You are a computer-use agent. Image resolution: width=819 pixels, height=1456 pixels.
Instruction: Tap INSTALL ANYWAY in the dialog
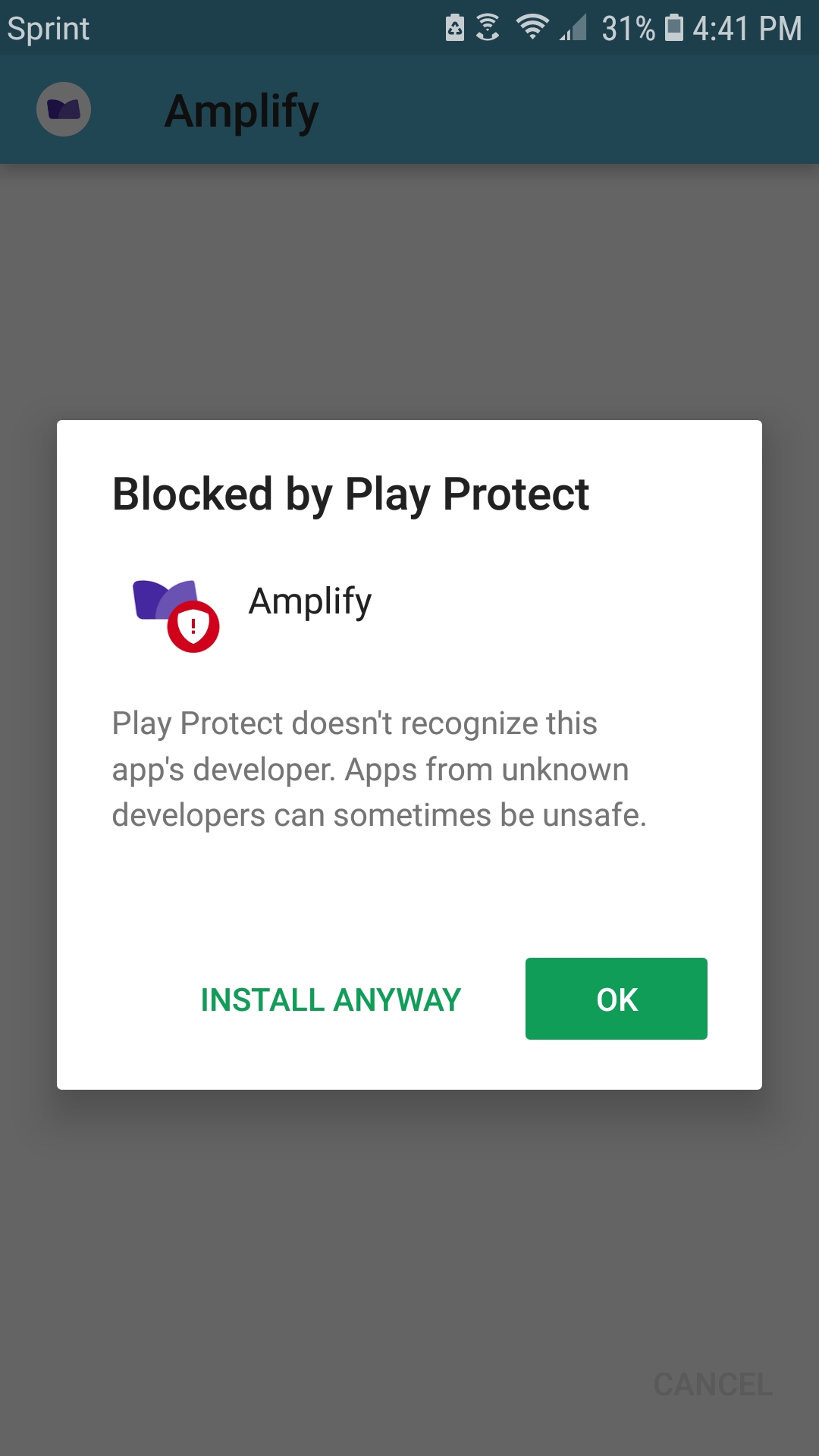(331, 999)
